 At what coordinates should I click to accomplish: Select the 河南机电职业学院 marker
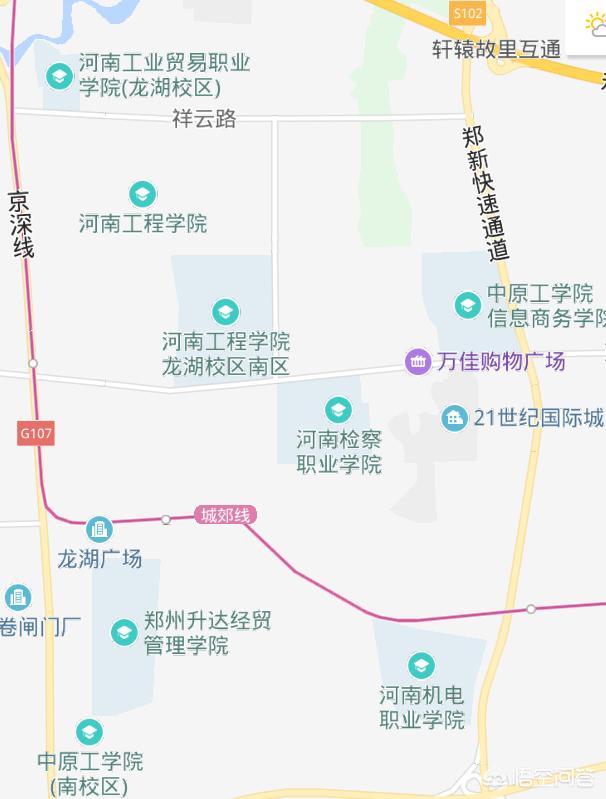point(421,665)
